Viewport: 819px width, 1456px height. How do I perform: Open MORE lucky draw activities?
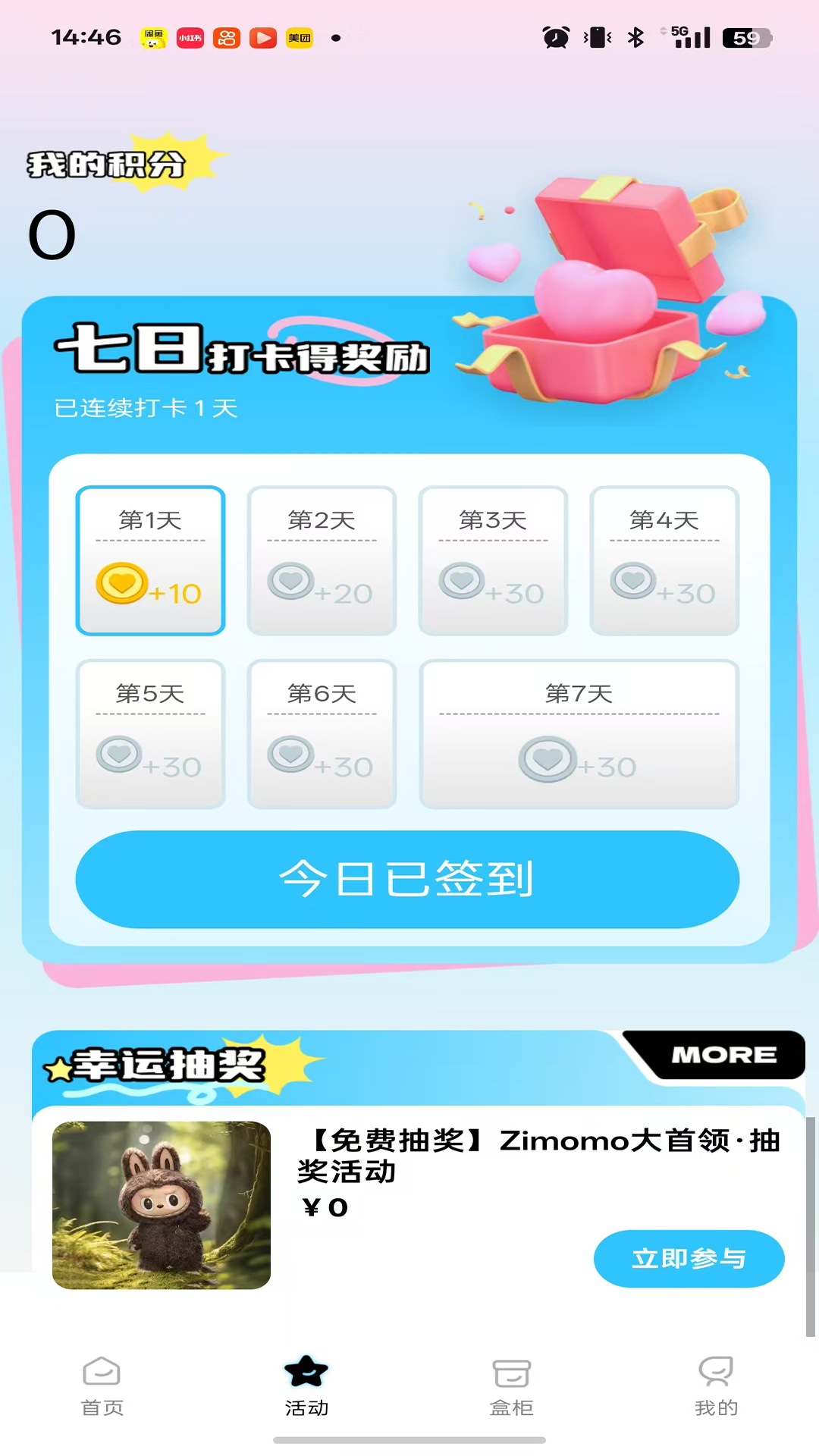(723, 1055)
